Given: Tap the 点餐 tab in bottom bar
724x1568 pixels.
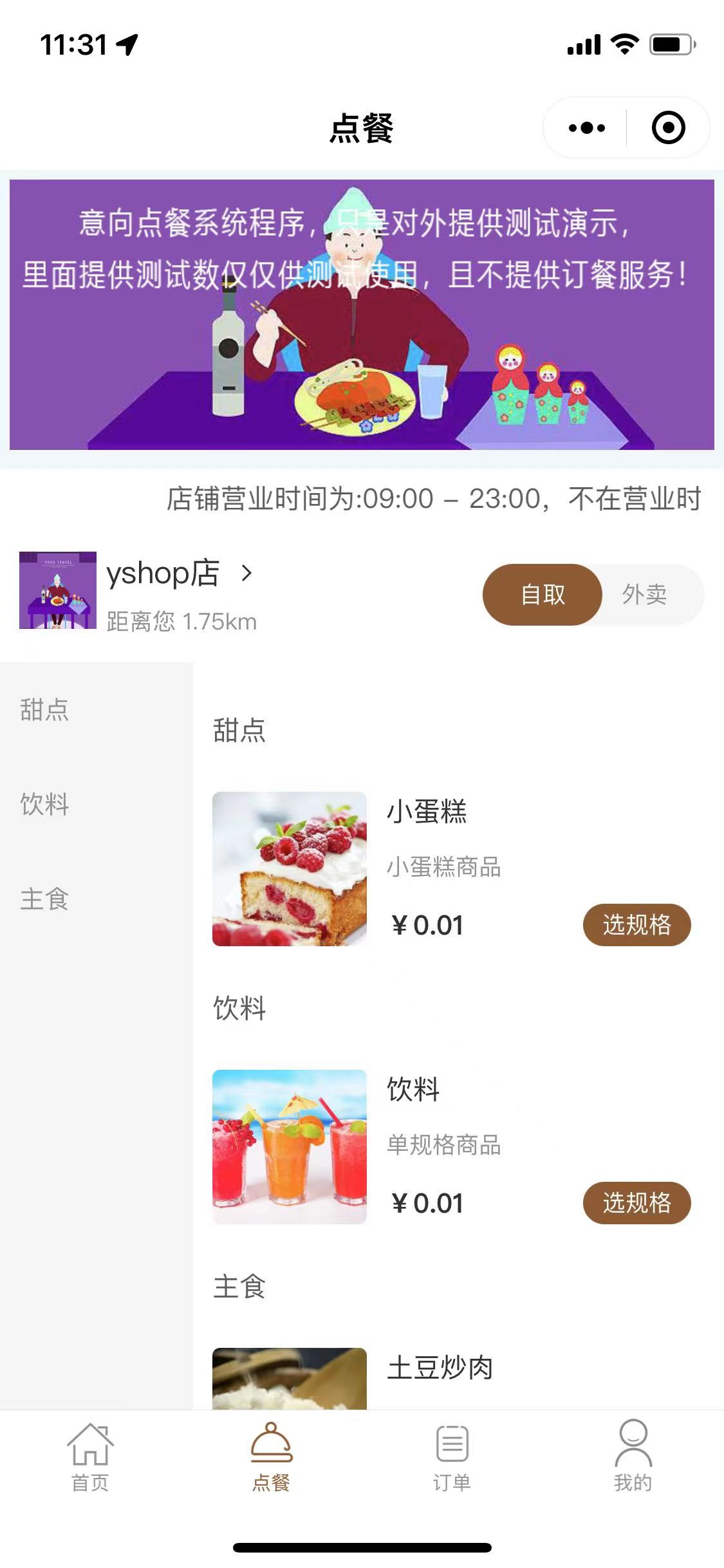Looking at the screenshot, I should click(x=271, y=1455).
